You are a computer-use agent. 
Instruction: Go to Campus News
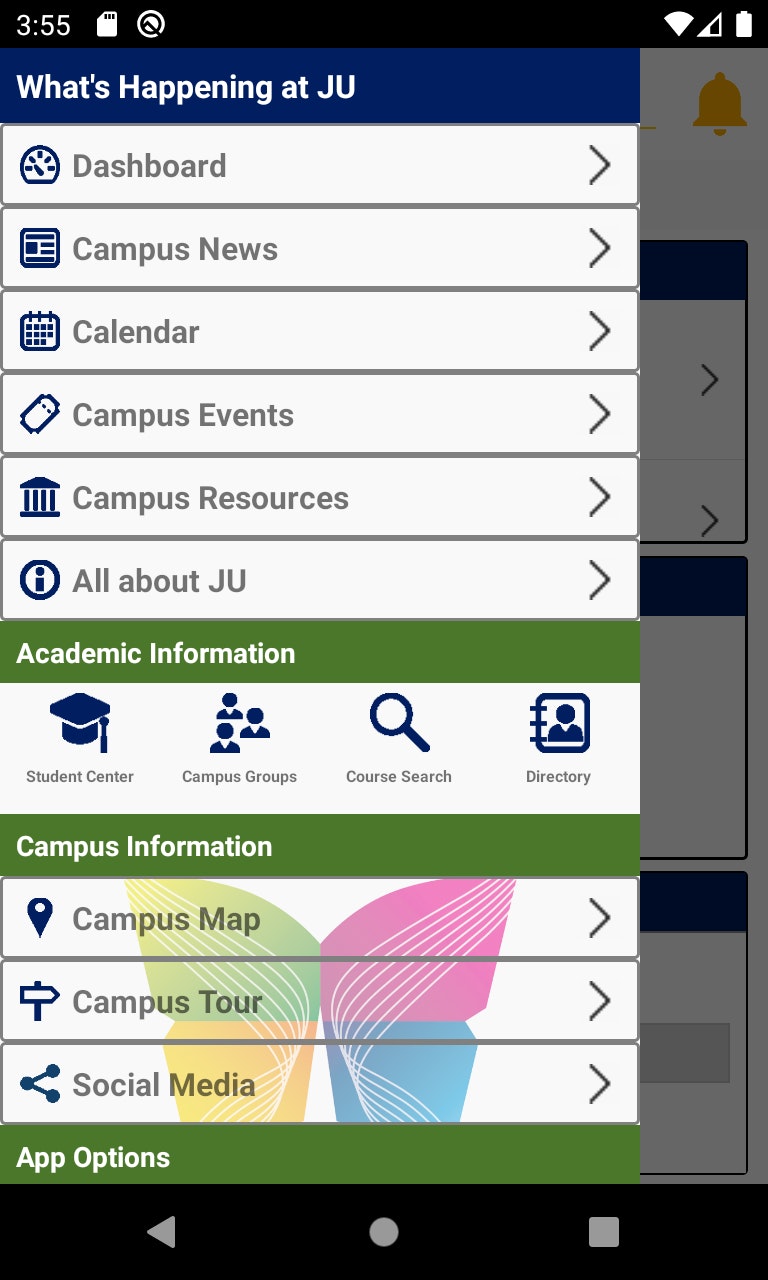[x=318, y=249]
